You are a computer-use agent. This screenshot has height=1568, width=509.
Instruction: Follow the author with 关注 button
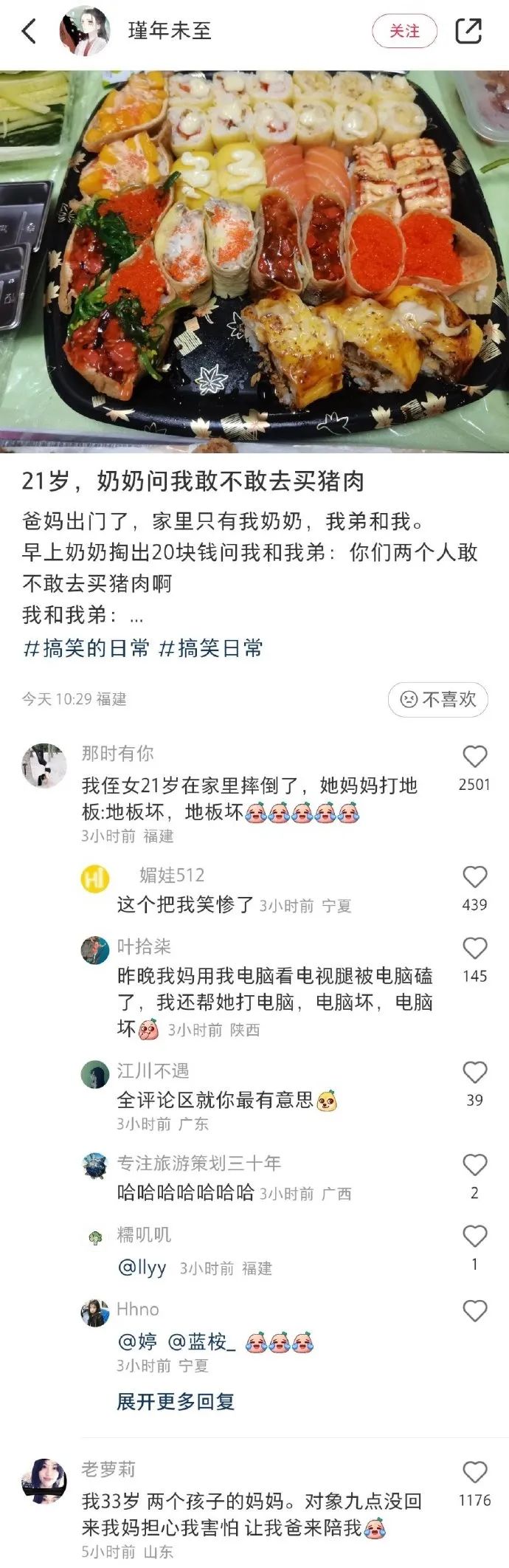(404, 31)
